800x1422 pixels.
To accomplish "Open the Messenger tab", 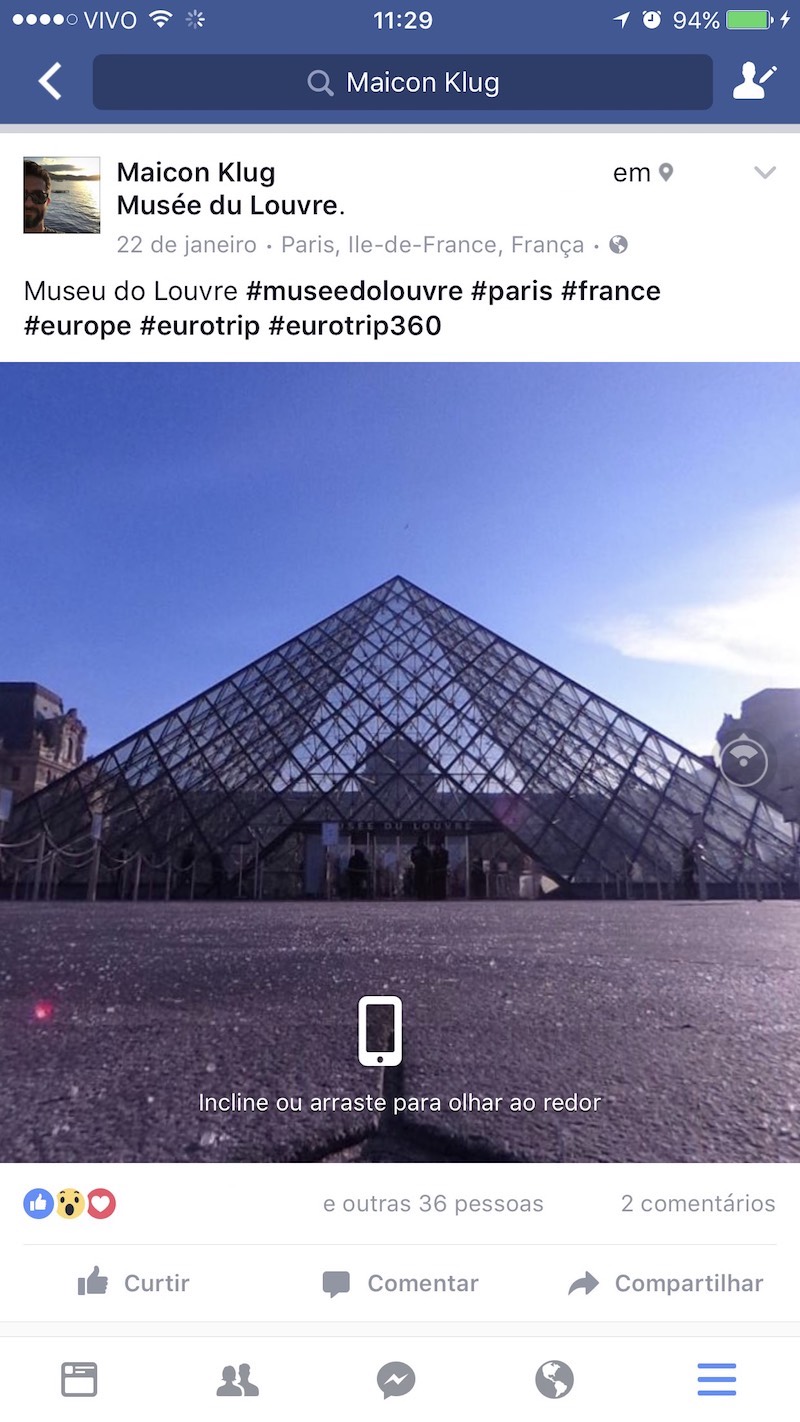I will 396,1380.
